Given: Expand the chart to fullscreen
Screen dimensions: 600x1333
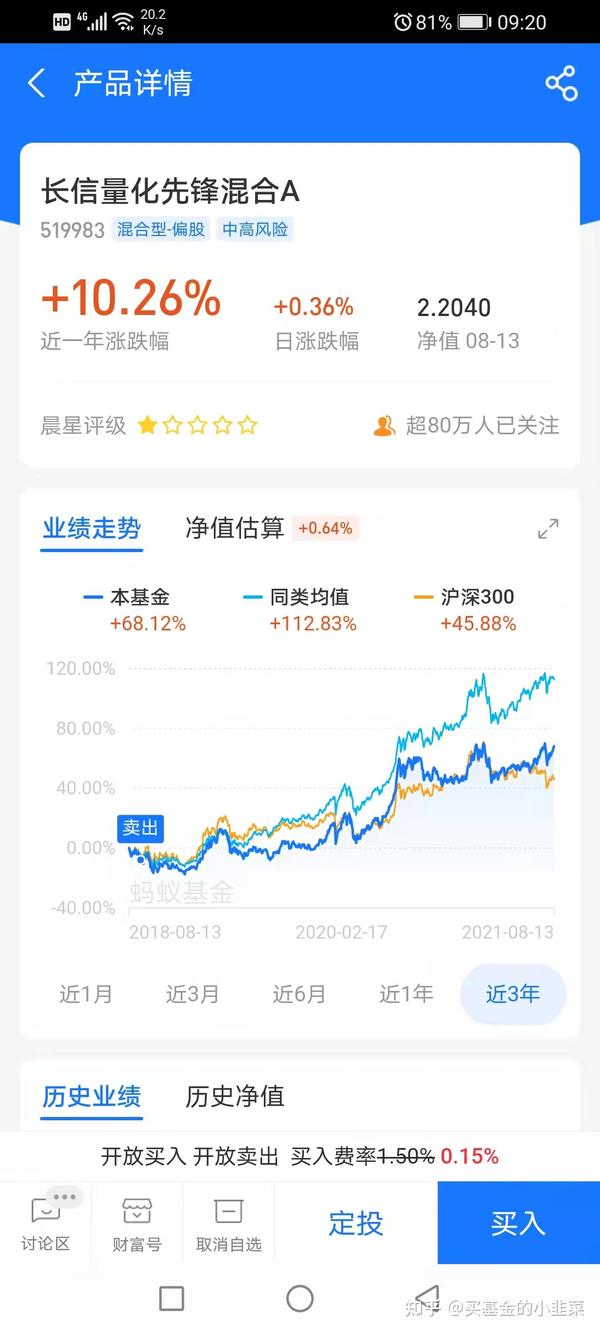Looking at the screenshot, I should [x=548, y=529].
